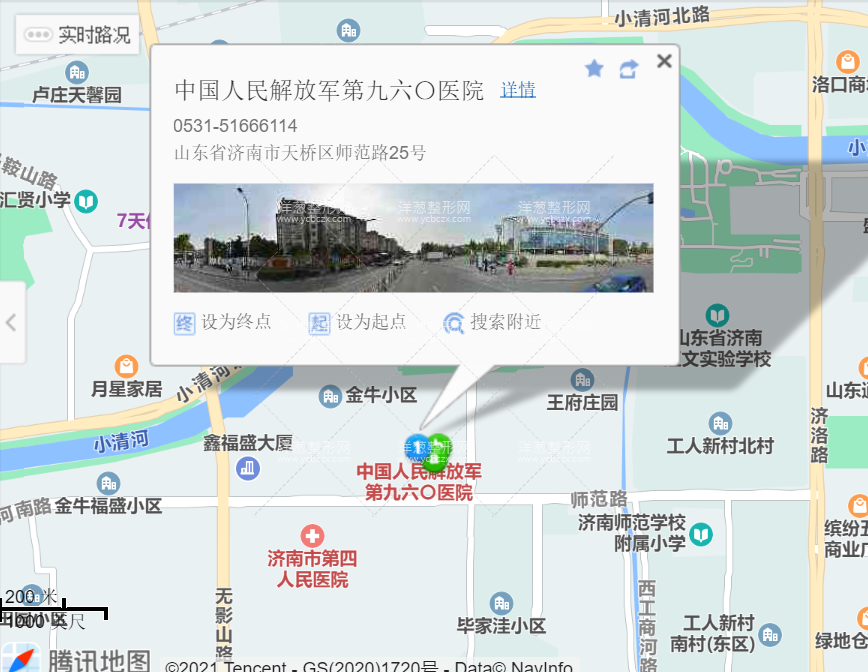
Task: Open the street view photo
Action: 413,237
